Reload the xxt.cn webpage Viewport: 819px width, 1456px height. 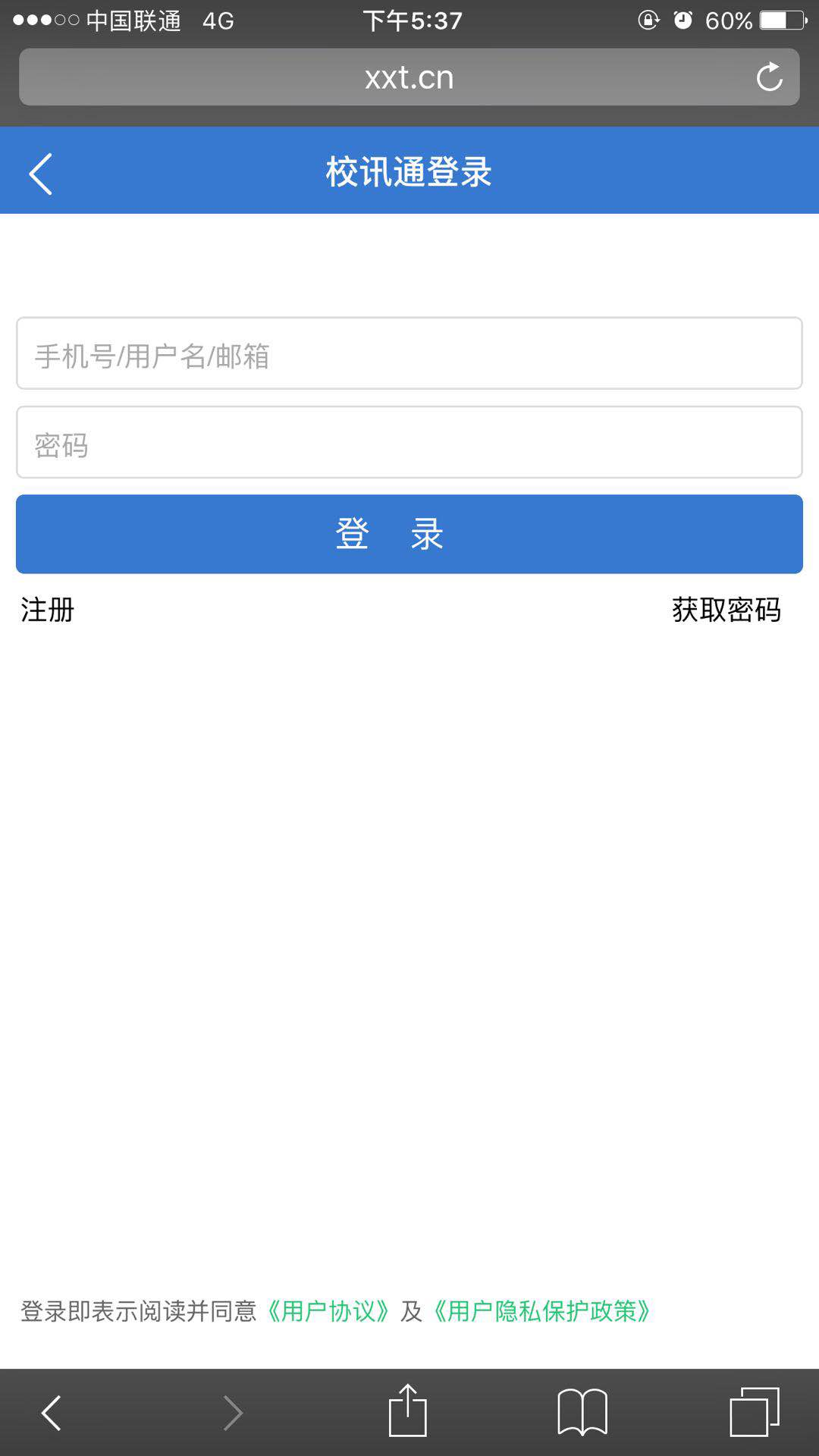click(769, 75)
